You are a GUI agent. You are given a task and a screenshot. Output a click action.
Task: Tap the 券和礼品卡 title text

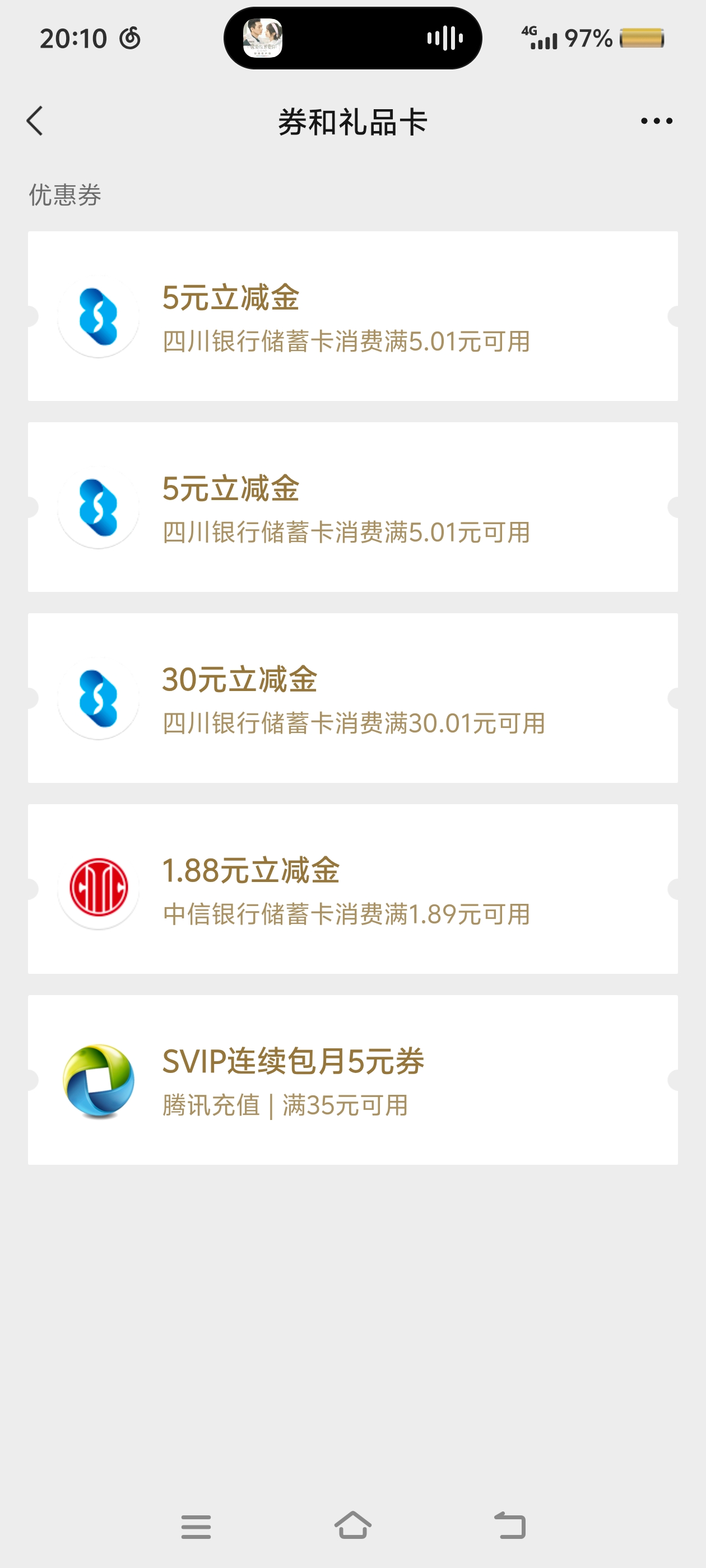(x=352, y=120)
